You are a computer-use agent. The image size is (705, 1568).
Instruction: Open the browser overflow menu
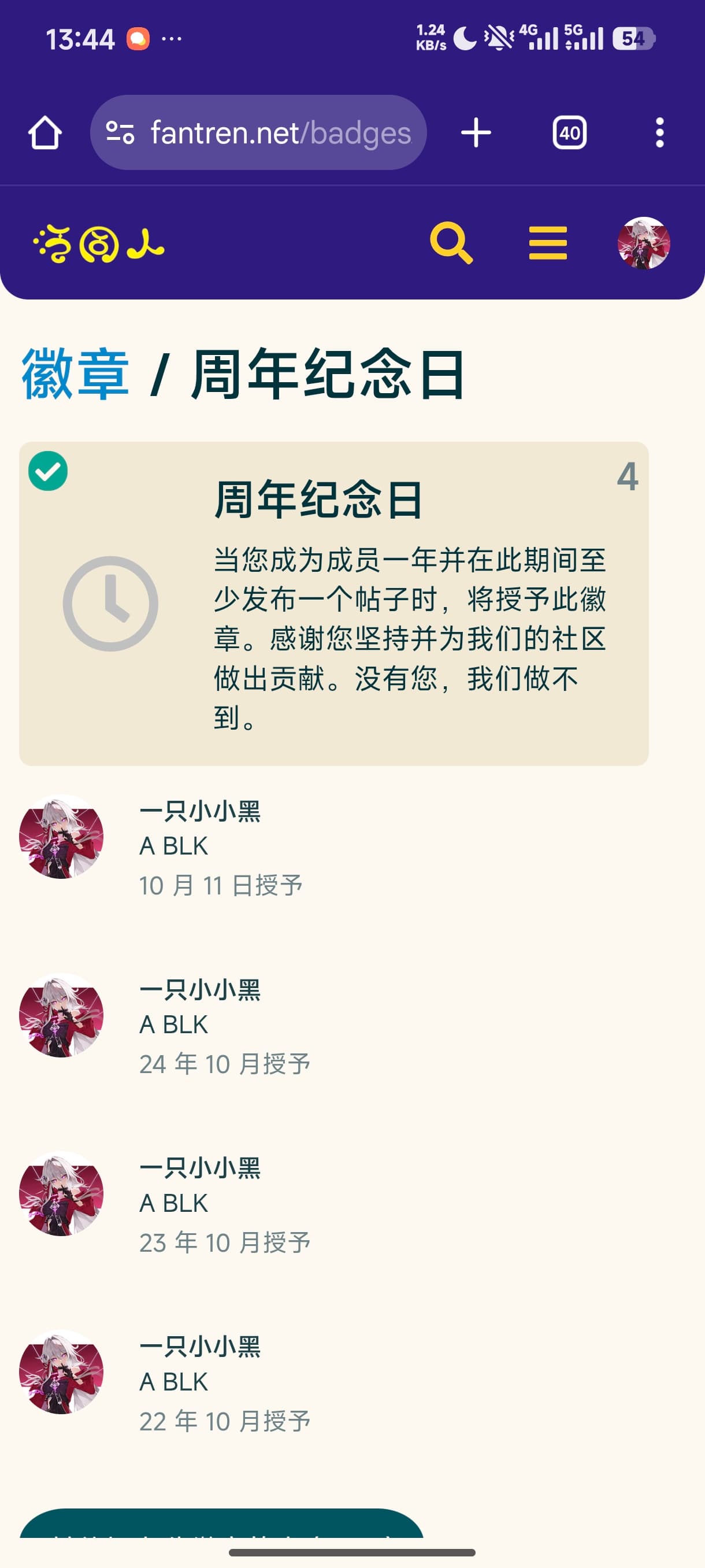659,133
